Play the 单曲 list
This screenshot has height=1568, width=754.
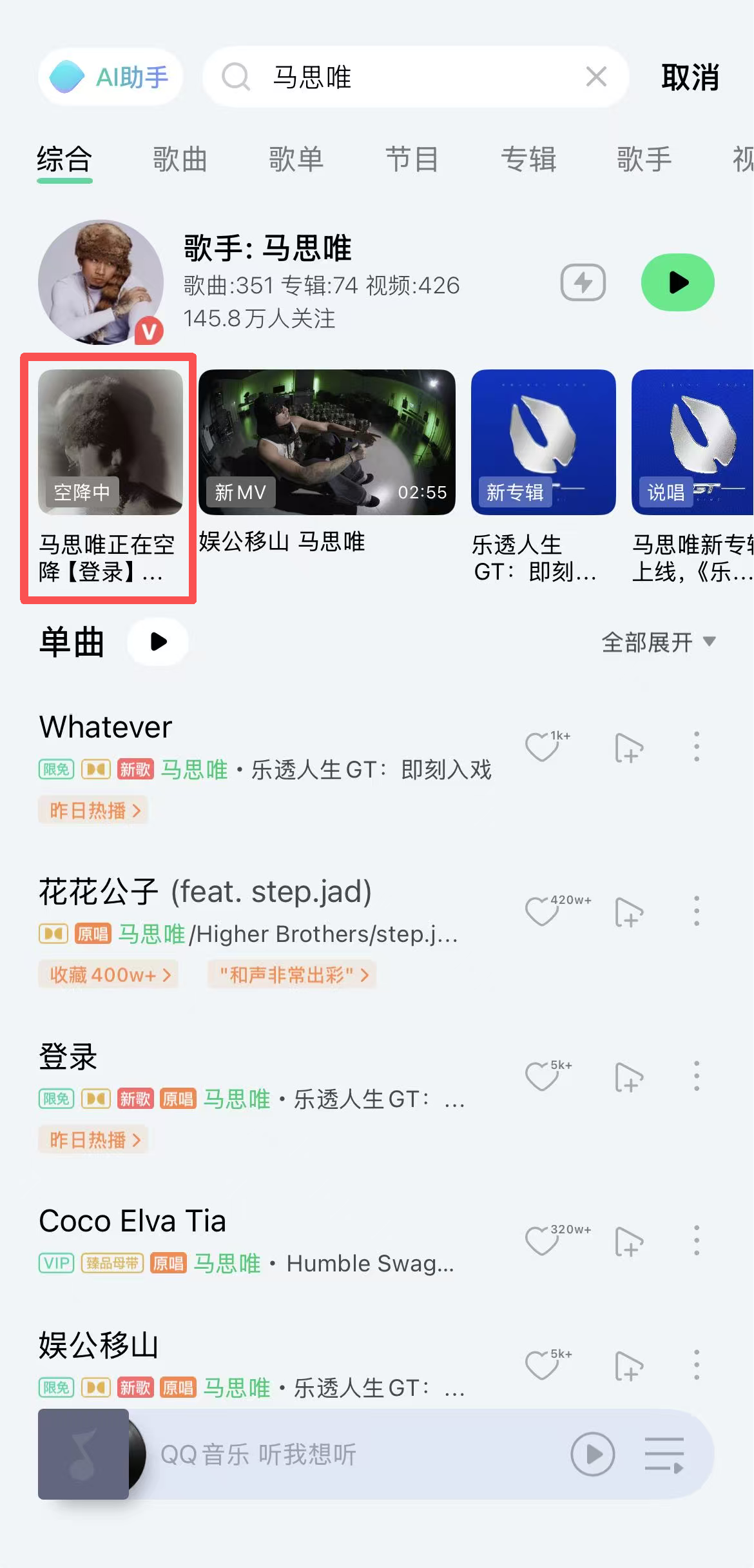click(x=158, y=642)
